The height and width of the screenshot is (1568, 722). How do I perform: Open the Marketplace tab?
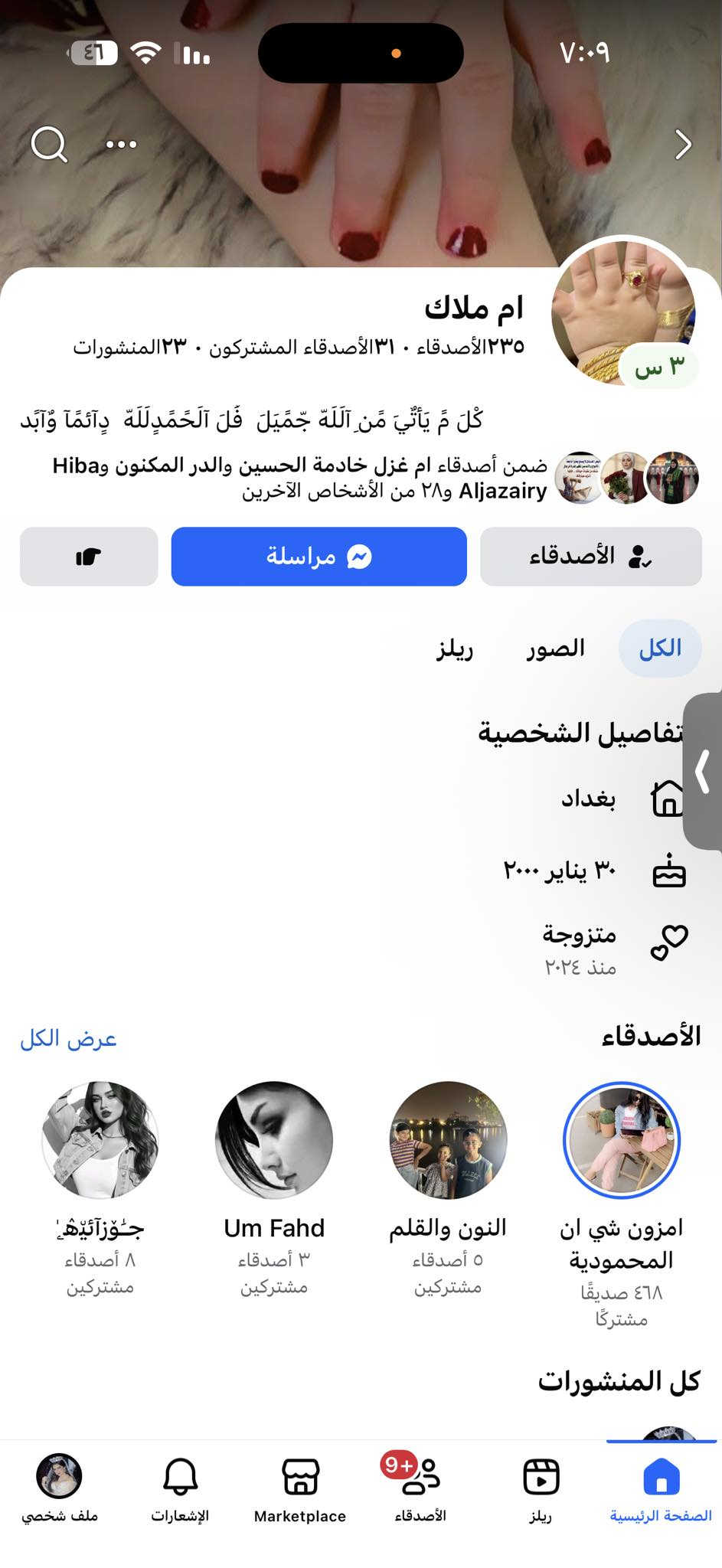300,1489
